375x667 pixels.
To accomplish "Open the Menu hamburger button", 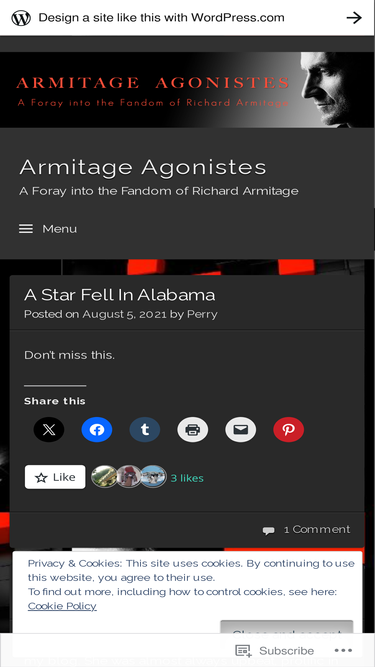I will click(x=48, y=229).
